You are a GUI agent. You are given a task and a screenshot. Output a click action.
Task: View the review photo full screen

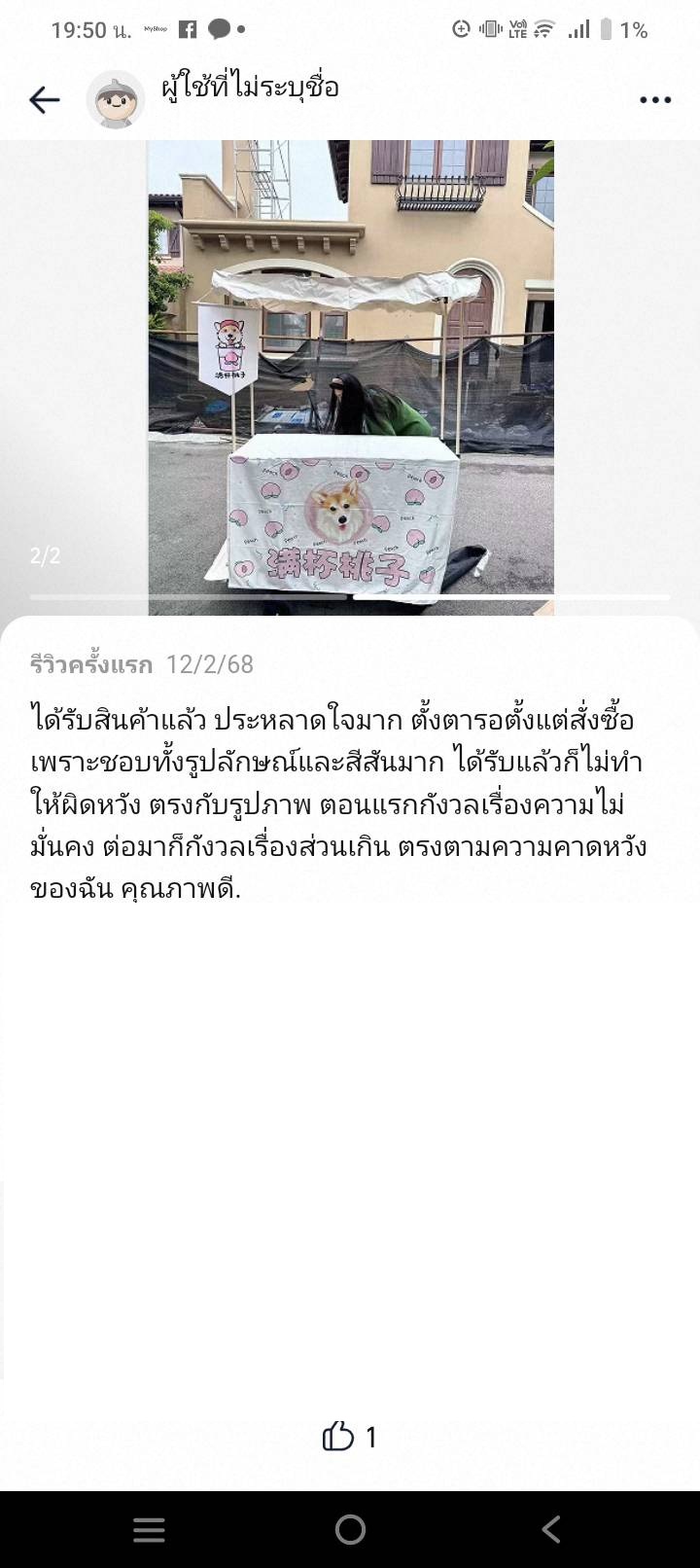pyautogui.click(x=350, y=377)
